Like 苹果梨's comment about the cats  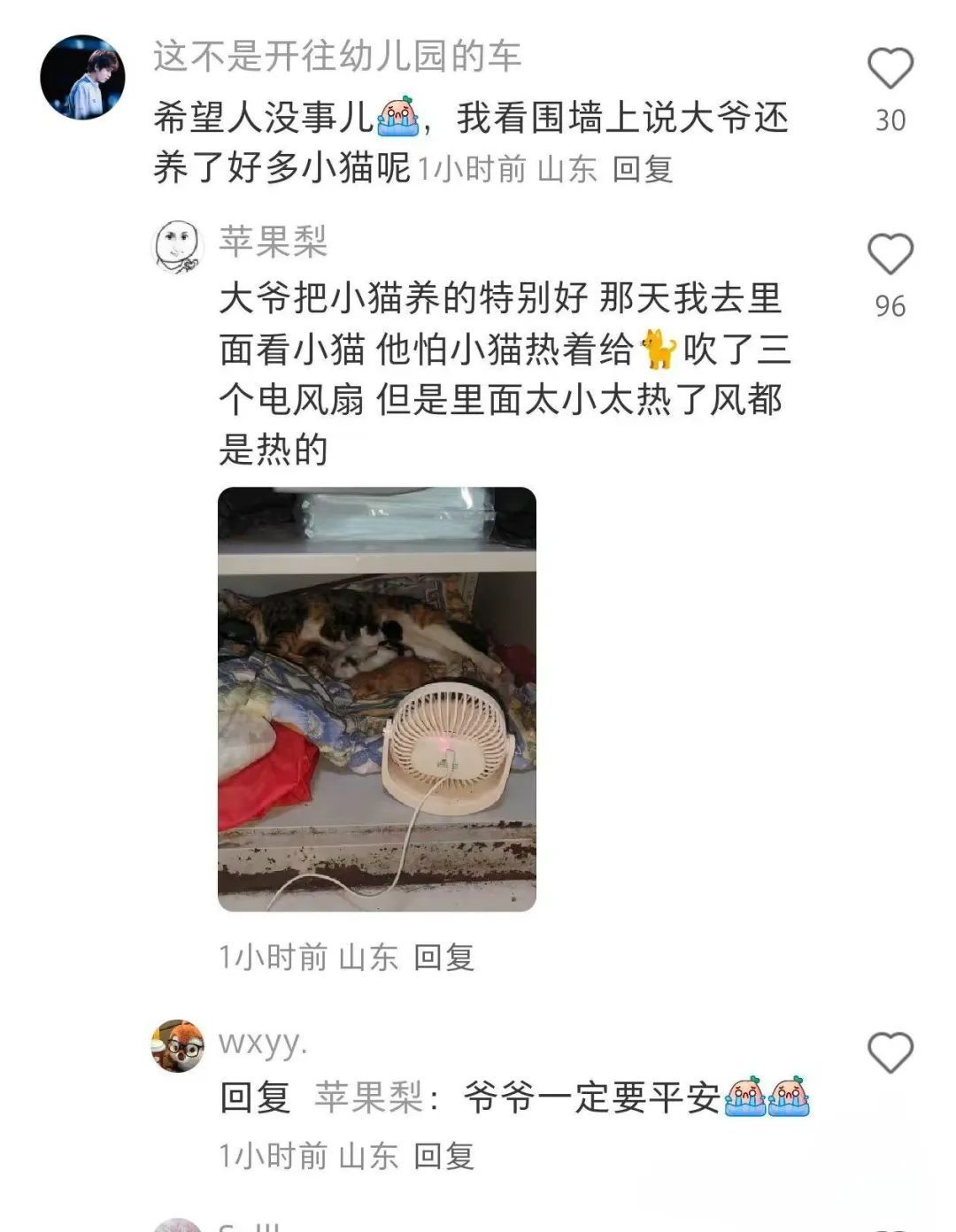pyautogui.click(x=890, y=255)
